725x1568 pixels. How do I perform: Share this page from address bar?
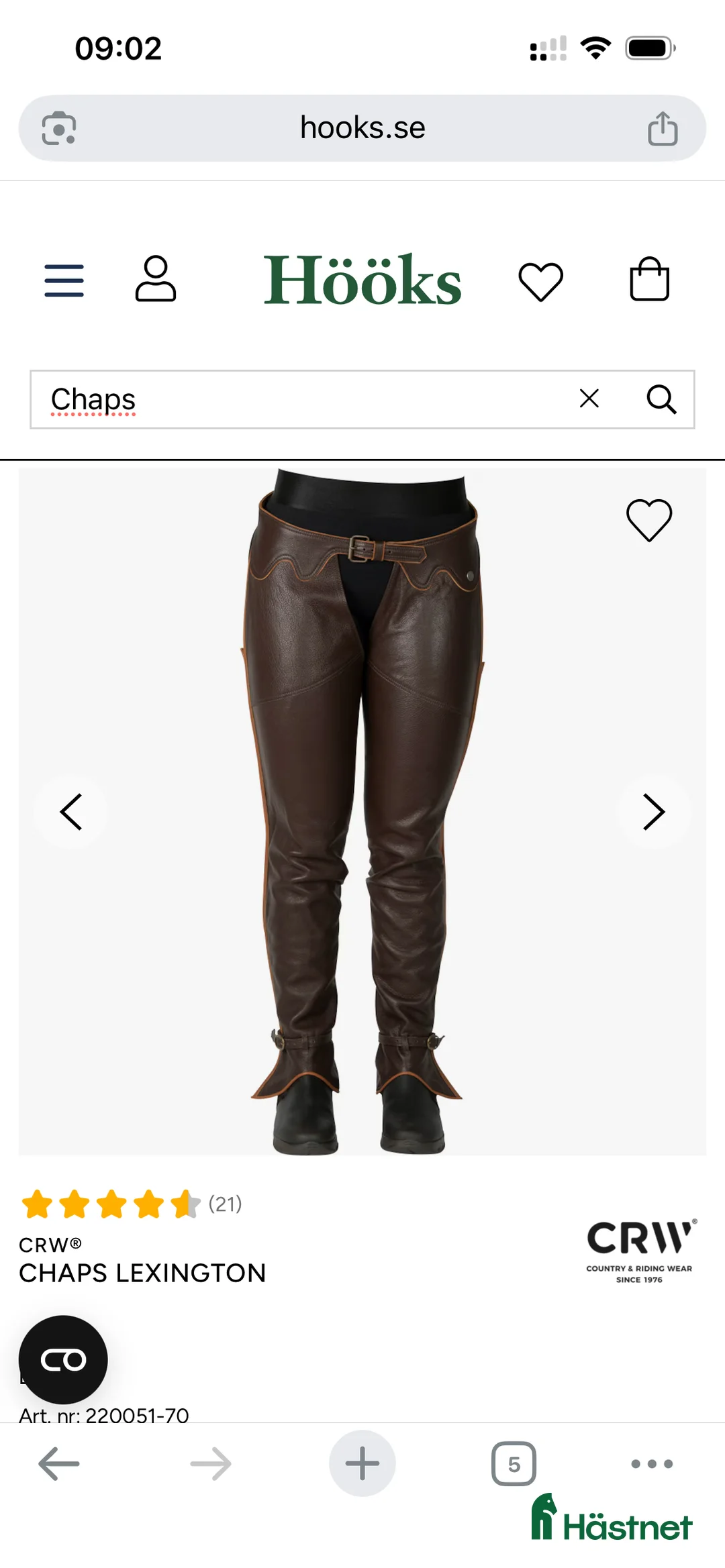pos(663,128)
